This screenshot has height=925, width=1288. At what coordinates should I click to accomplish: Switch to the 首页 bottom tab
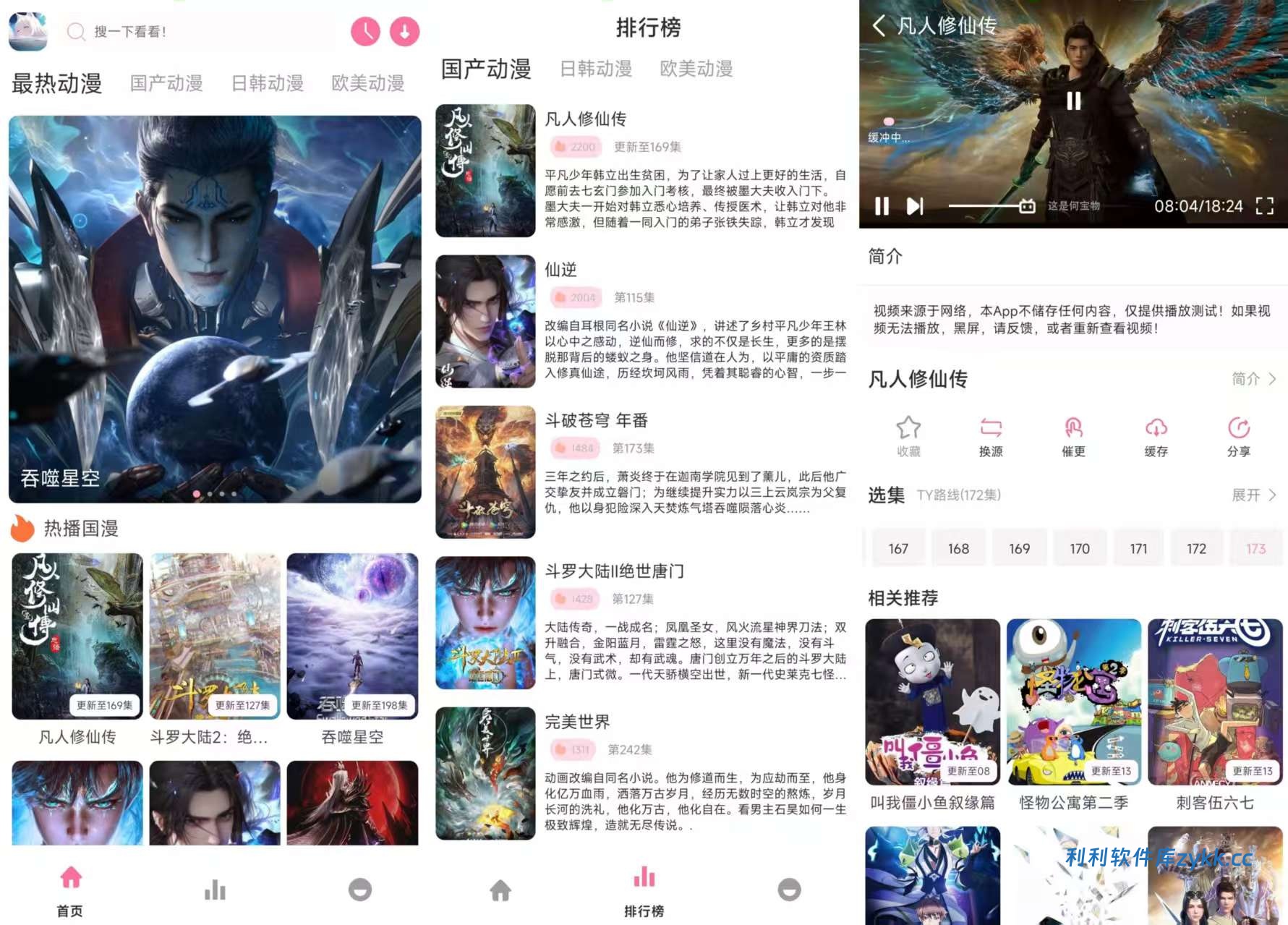[x=71, y=890]
